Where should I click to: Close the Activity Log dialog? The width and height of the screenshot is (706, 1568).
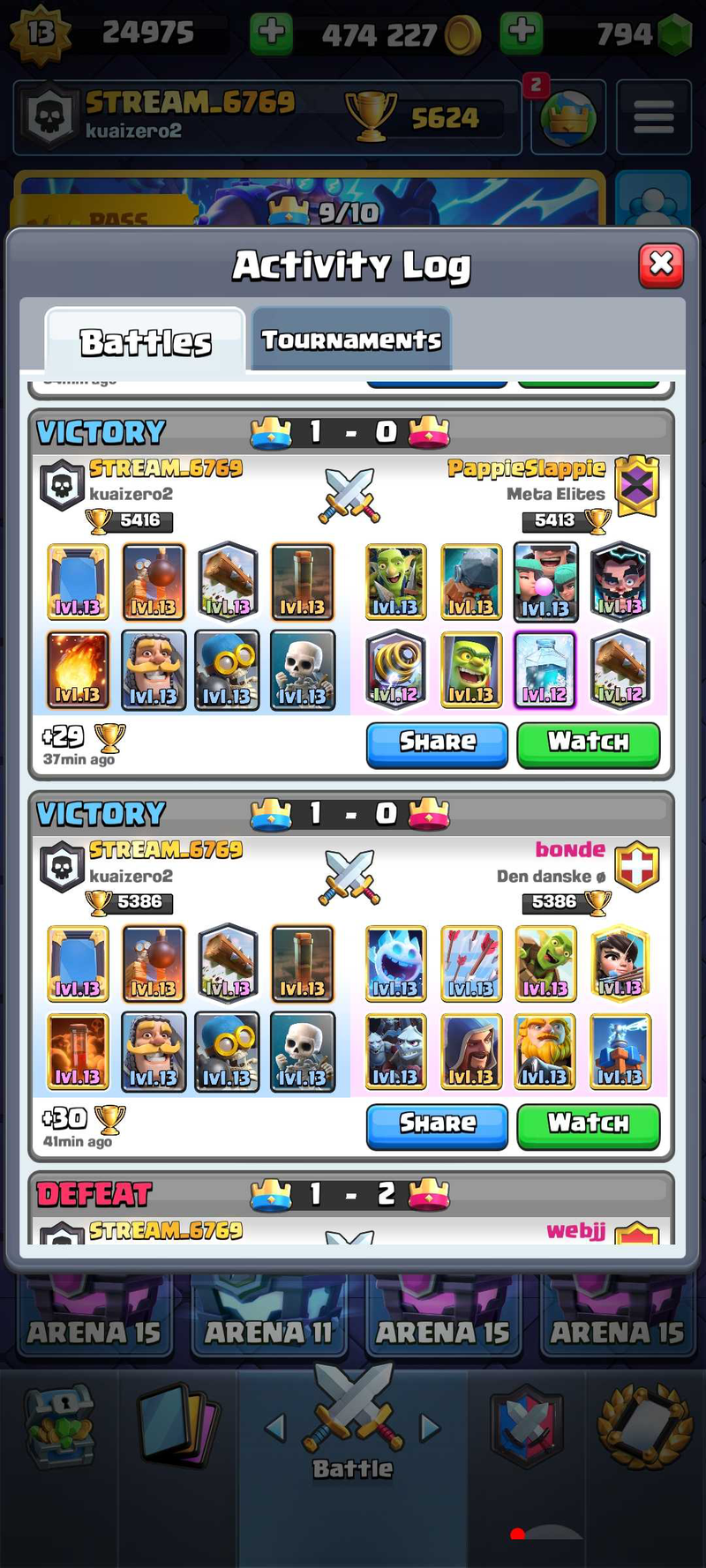pos(661,265)
